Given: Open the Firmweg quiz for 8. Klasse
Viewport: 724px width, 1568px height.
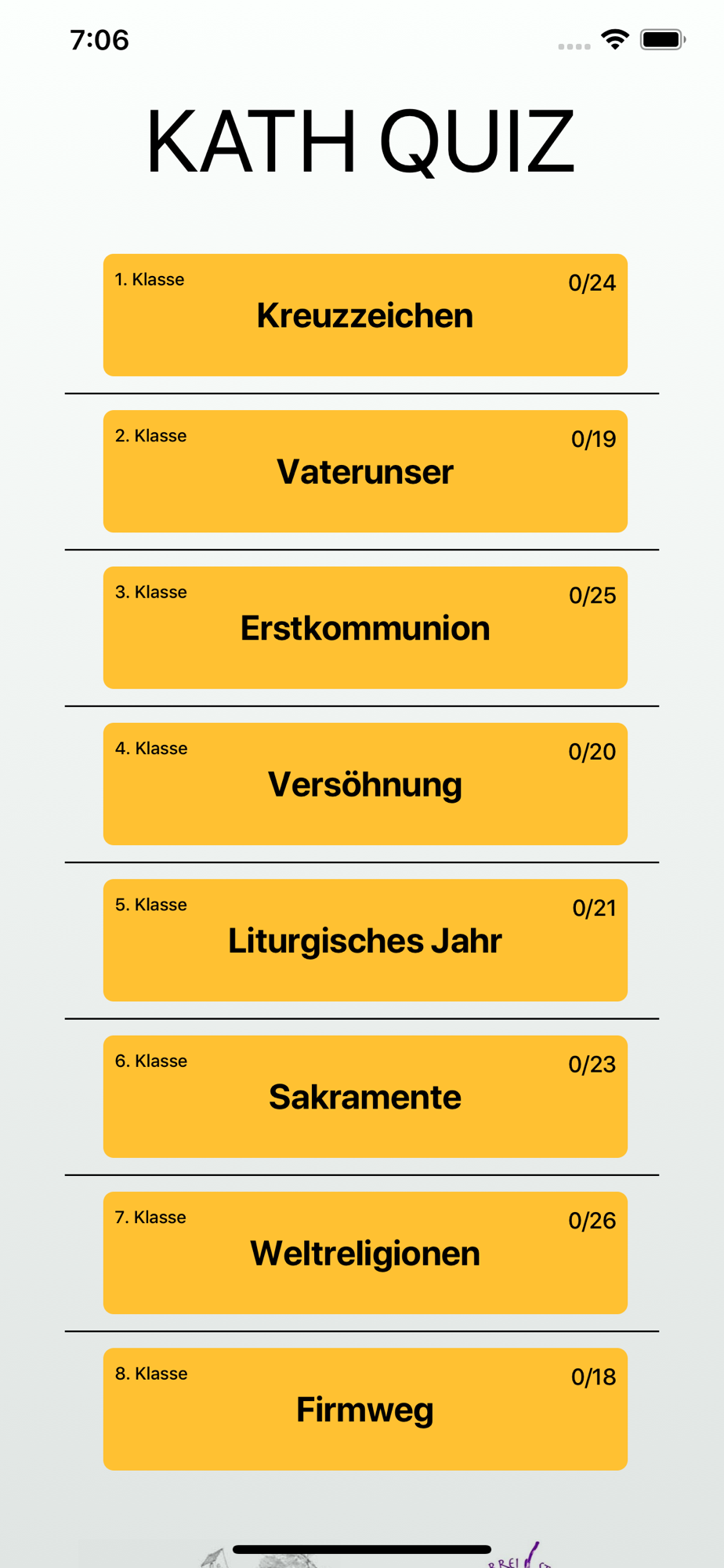Looking at the screenshot, I should 365,1409.
